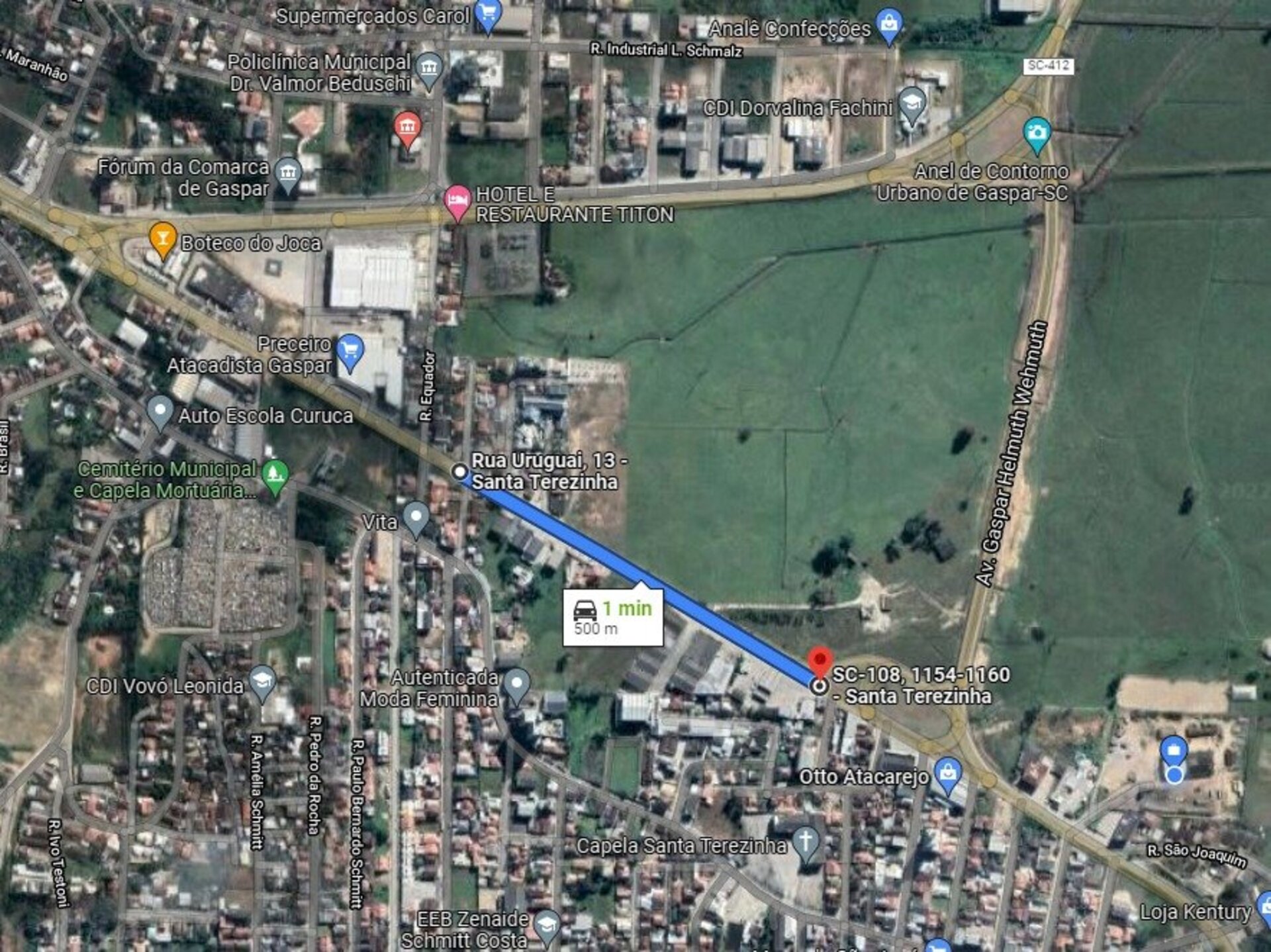
Task: Open the Fórum da Comarca de Gaspar pin
Action: [x=288, y=174]
